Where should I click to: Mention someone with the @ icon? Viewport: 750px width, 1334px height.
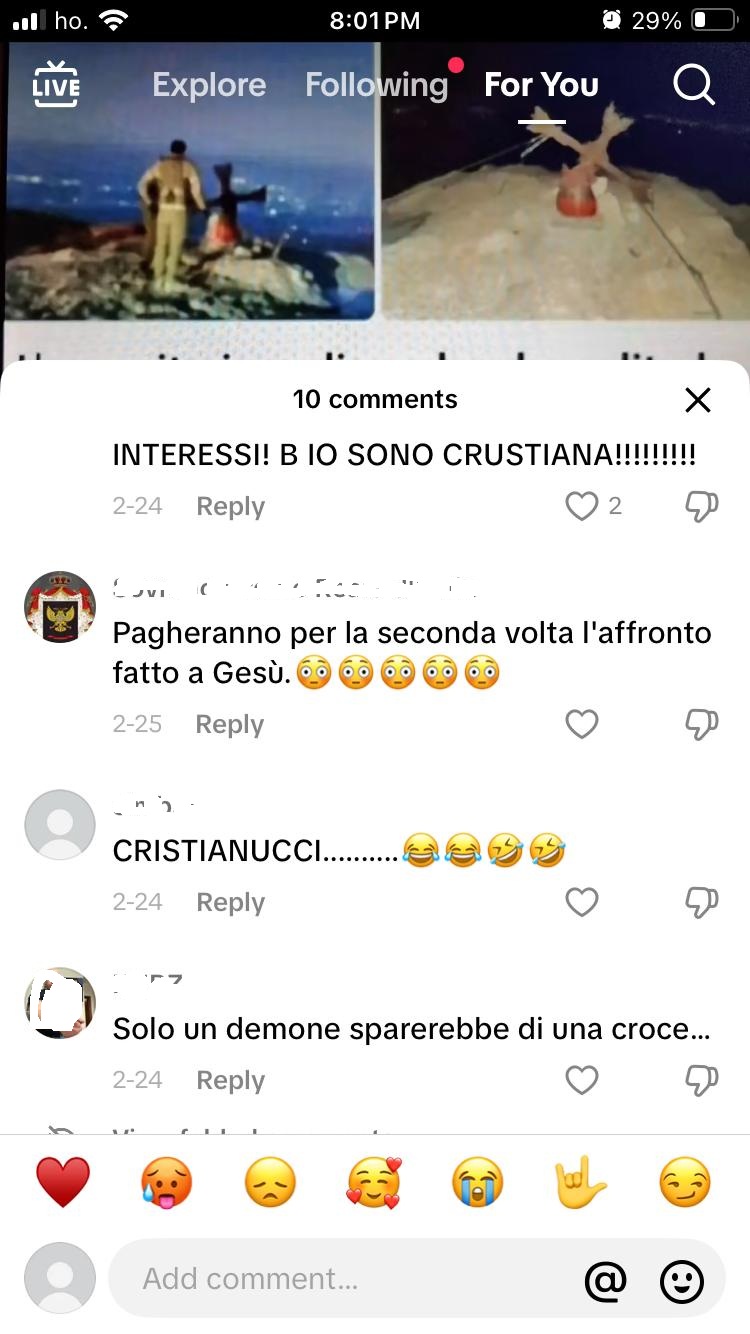(606, 1279)
